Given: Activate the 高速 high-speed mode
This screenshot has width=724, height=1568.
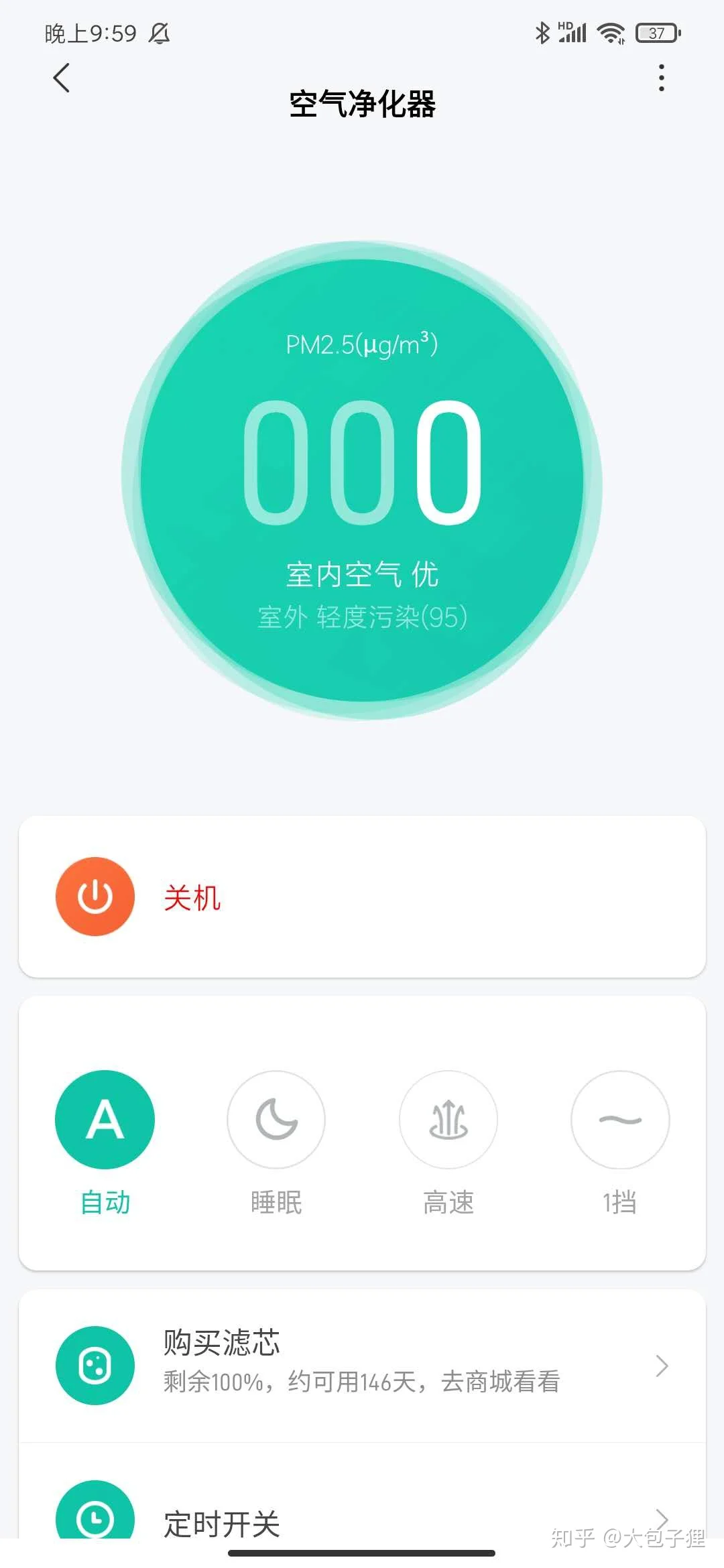Looking at the screenshot, I should [448, 1120].
